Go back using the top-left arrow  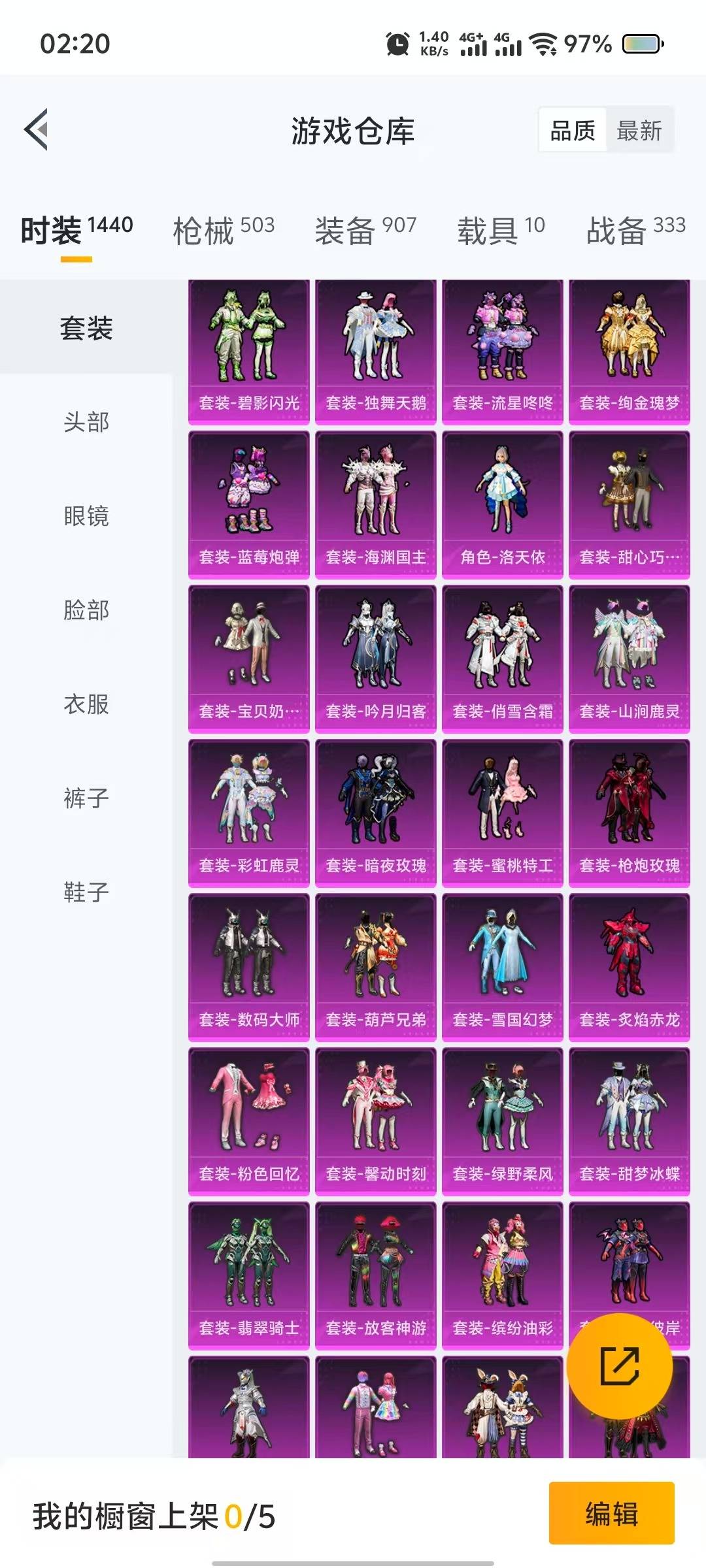[37, 129]
